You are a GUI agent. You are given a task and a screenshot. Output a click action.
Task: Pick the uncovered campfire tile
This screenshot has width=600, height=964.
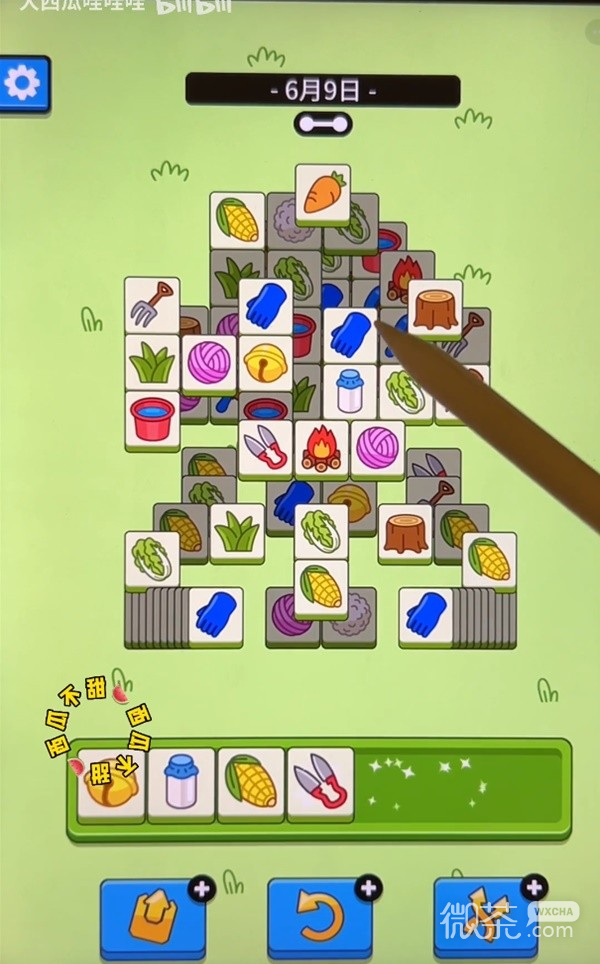321,447
